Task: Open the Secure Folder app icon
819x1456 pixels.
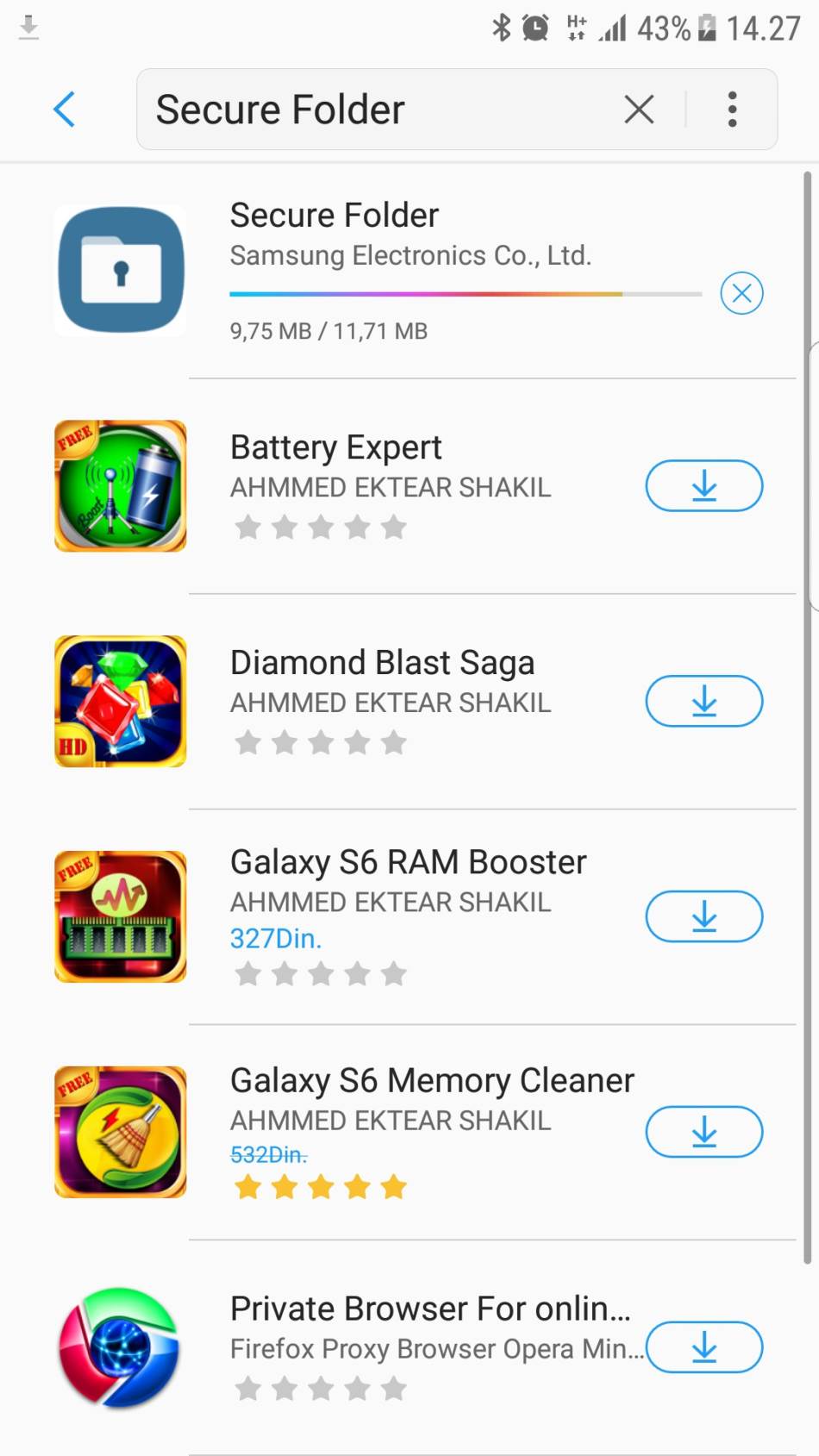Action: pyautogui.click(x=120, y=270)
